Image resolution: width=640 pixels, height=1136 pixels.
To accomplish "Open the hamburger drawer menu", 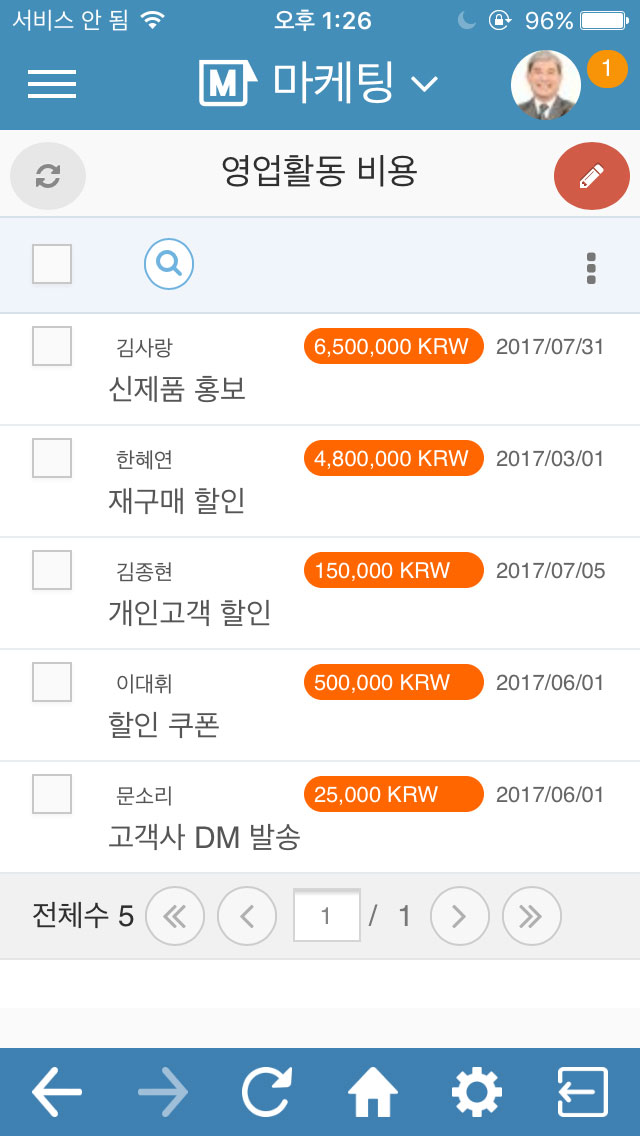I will 52,84.
